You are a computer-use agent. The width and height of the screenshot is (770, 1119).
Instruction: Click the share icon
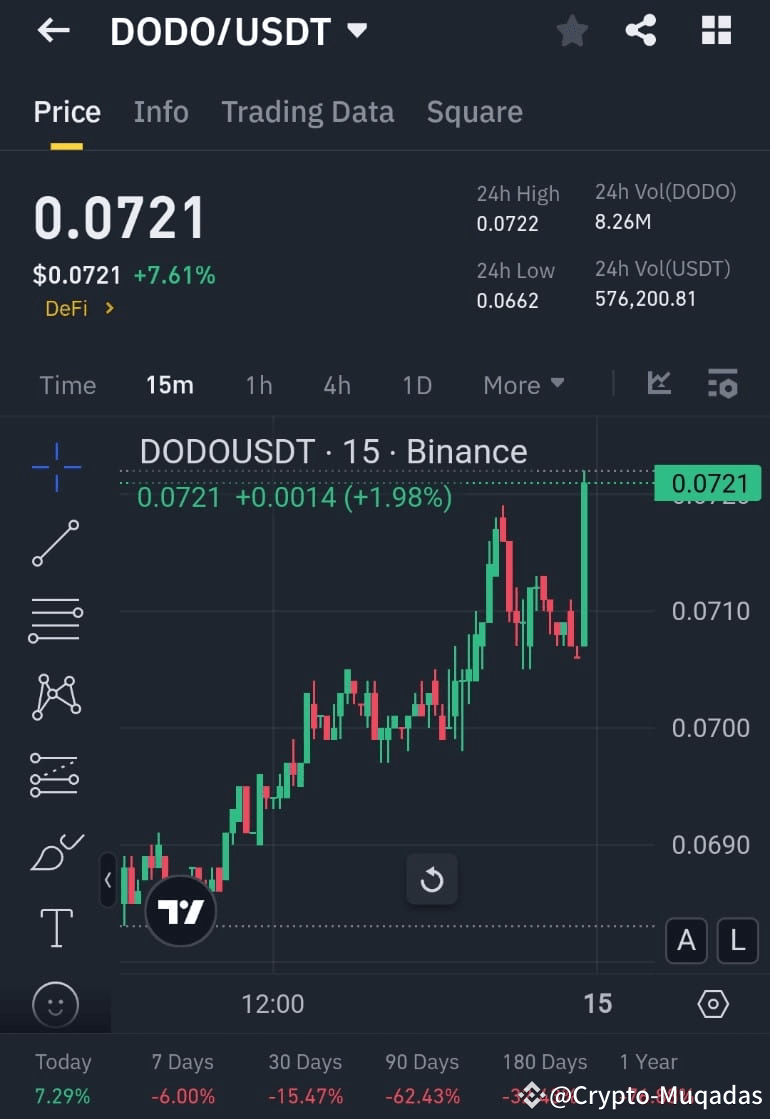640,30
